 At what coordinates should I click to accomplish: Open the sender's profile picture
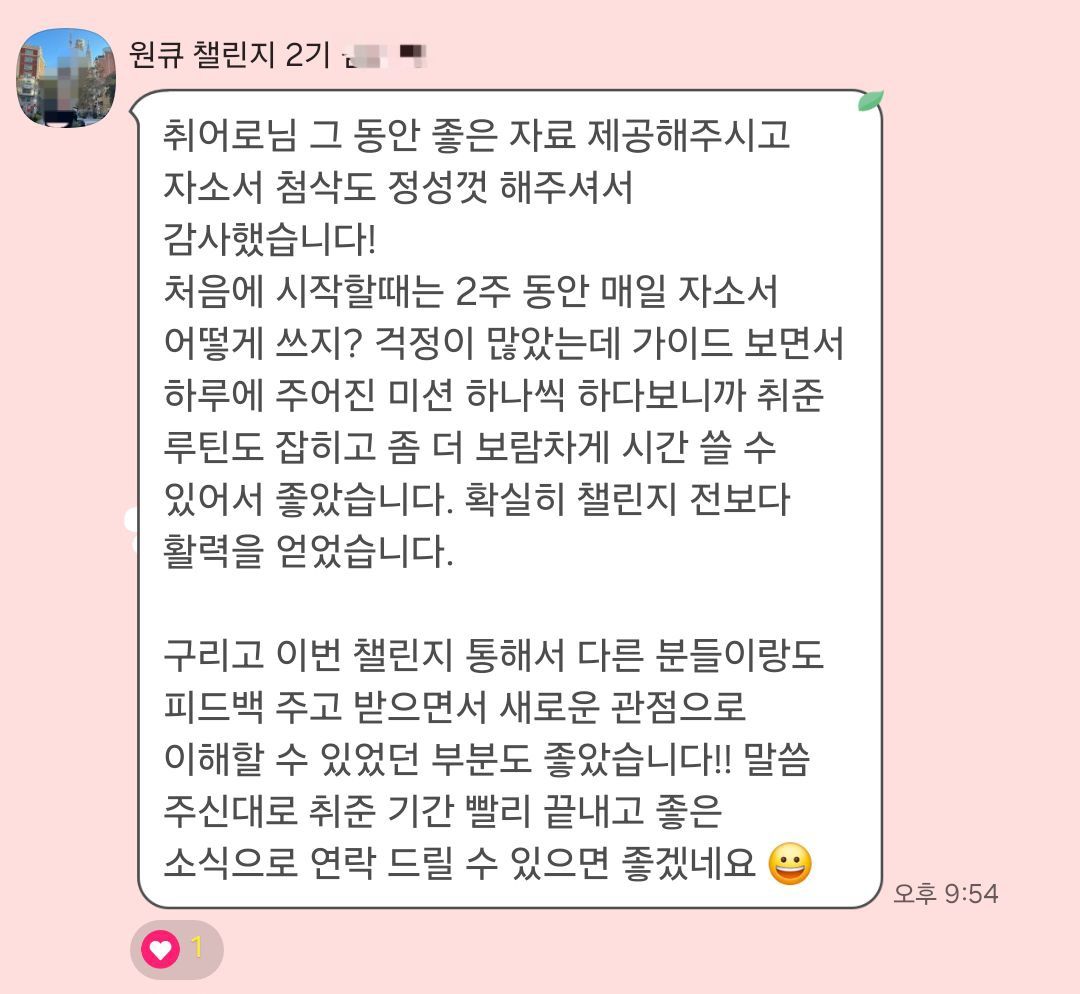[x=66, y=78]
